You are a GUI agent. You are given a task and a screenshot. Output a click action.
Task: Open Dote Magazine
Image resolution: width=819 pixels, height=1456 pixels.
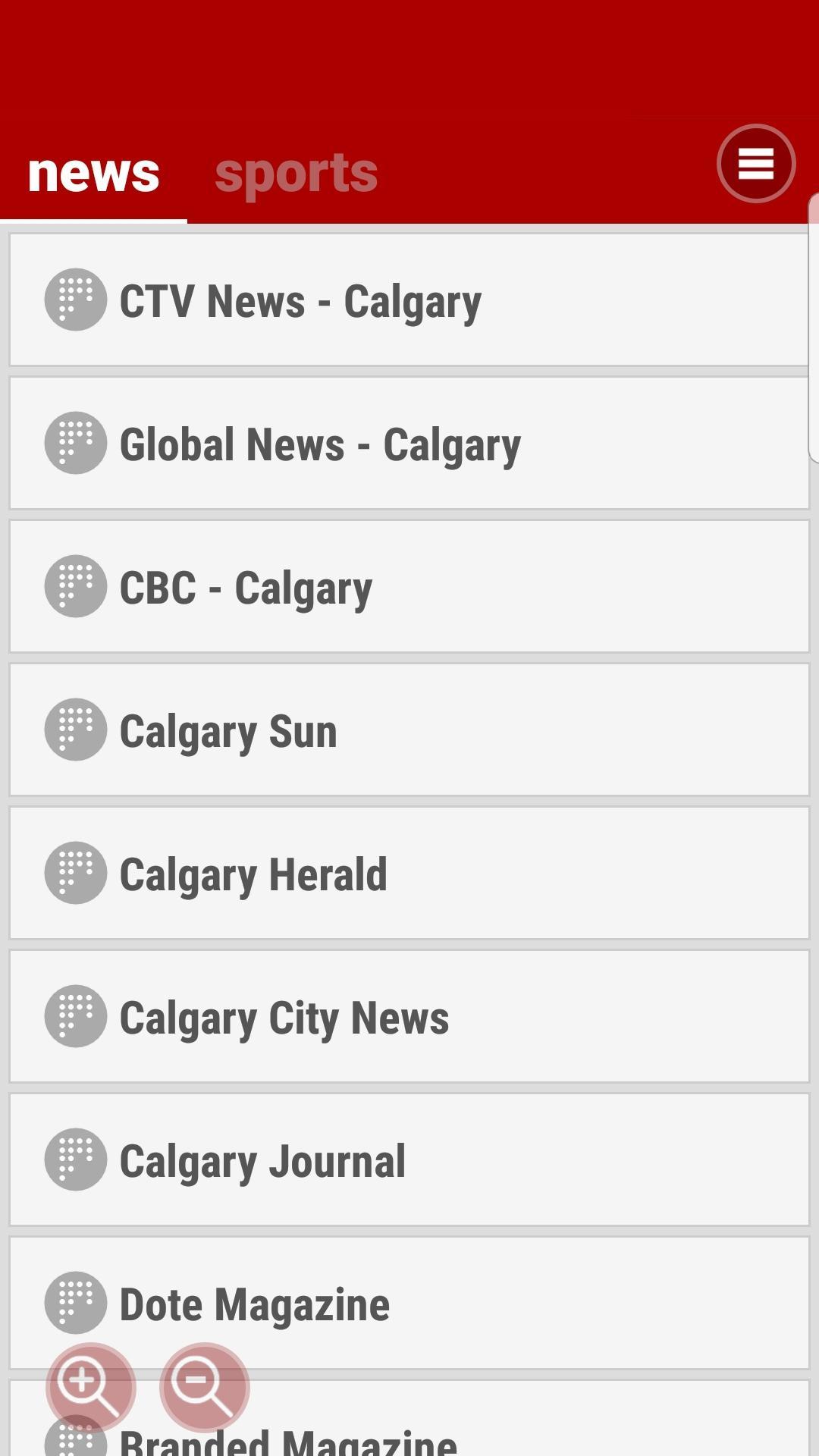click(409, 1303)
